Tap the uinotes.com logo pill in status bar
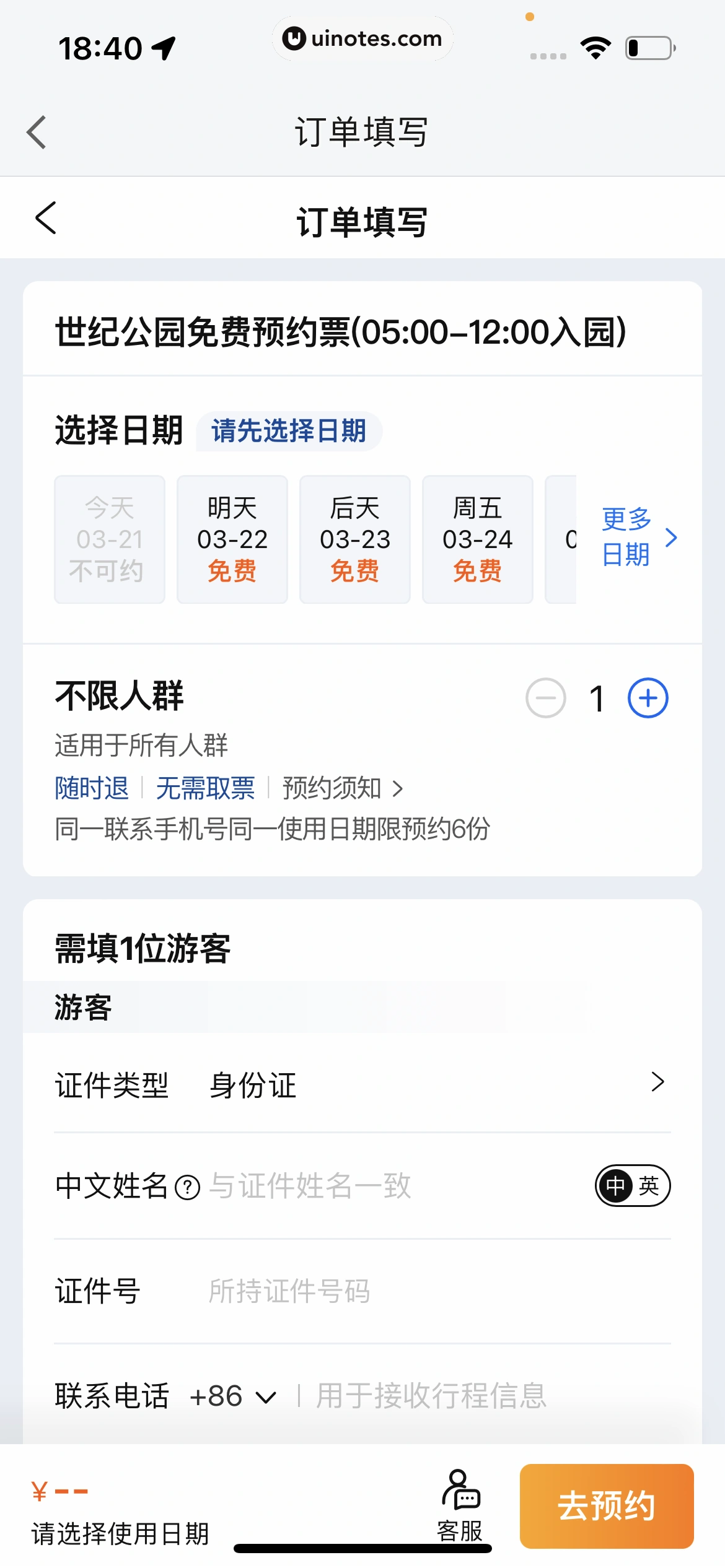Viewport: 725px width, 1568px height. point(362,38)
